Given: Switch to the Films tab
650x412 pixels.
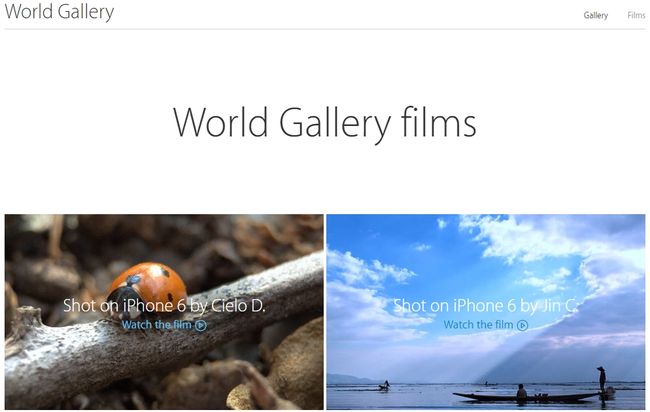Looking at the screenshot, I should coord(636,15).
